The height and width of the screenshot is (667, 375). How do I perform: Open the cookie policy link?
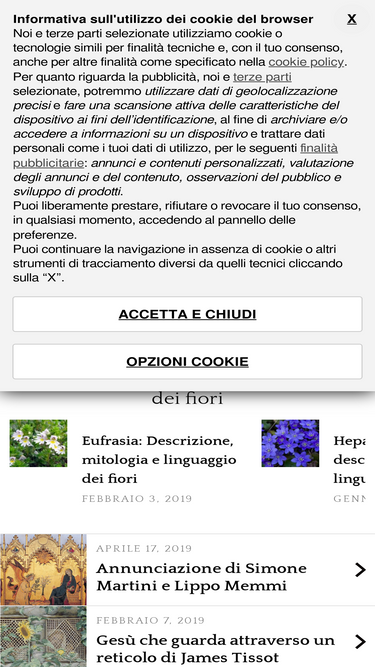tap(306, 62)
